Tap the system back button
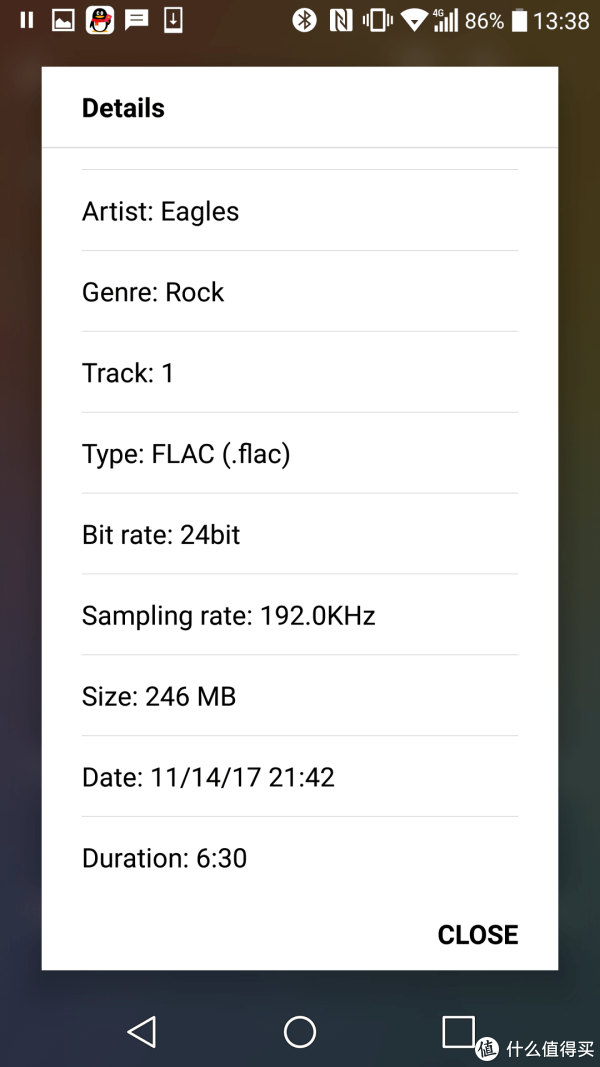Image resolution: width=600 pixels, height=1067 pixels. click(x=141, y=1032)
